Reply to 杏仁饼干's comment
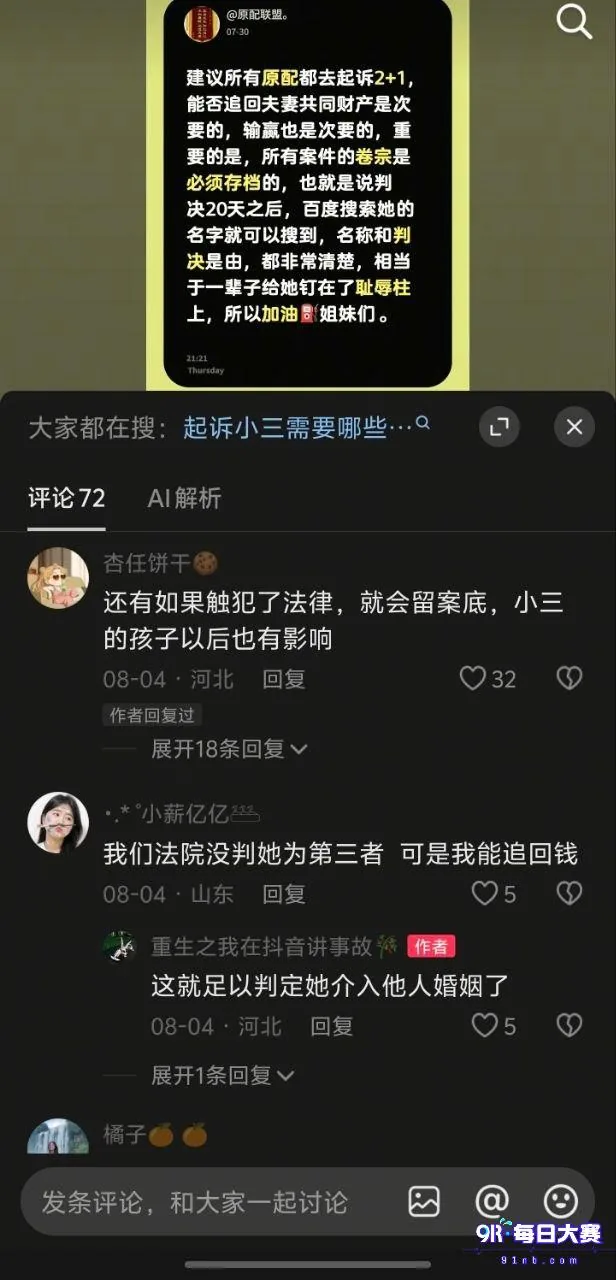This screenshot has height=1280, width=616. (284, 679)
